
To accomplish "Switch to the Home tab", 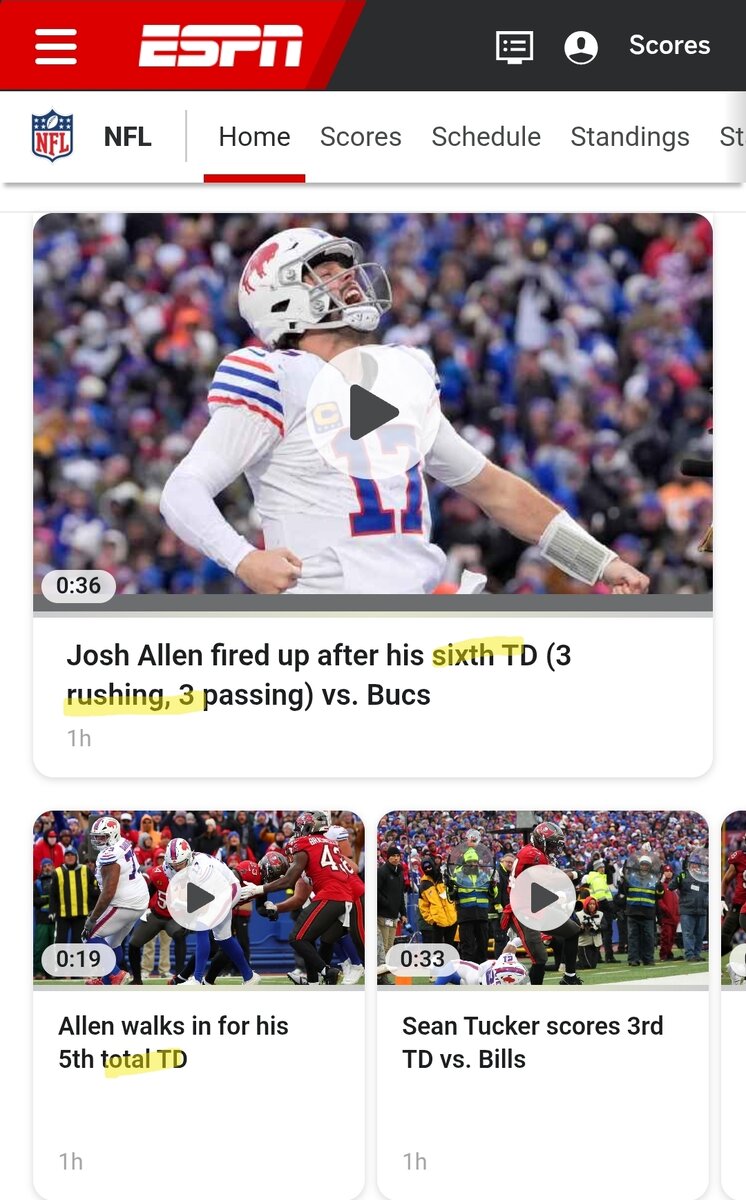I will pyautogui.click(x=254, y=137).
